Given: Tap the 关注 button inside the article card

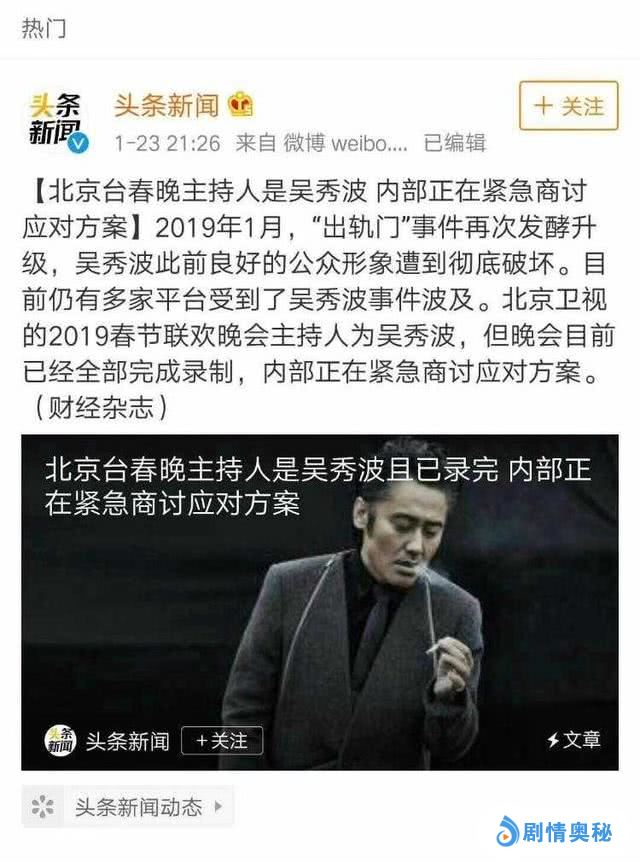Looking at the screenshot, I should click(222, 741).
